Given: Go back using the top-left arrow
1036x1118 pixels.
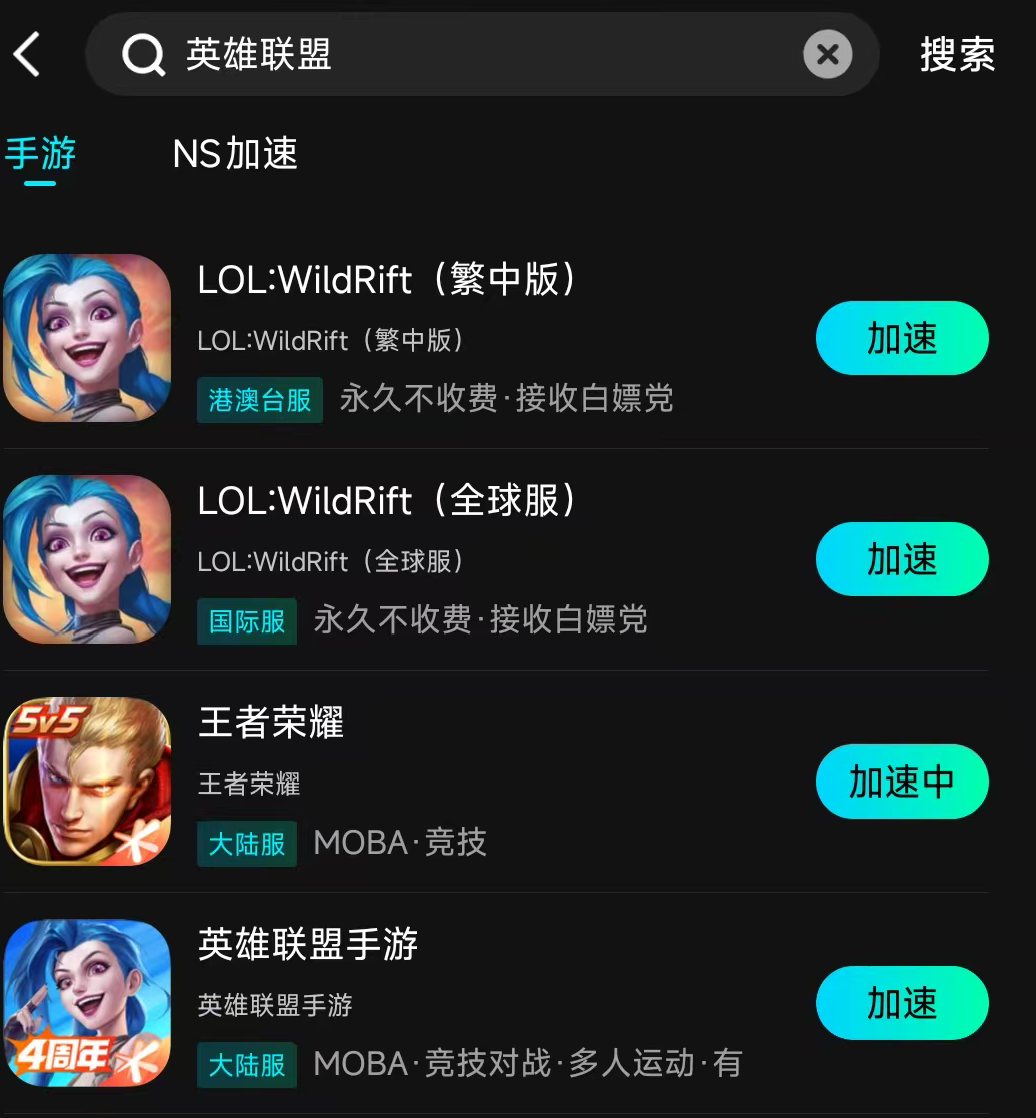Looking at the screenshot, I should pos(27,54).
